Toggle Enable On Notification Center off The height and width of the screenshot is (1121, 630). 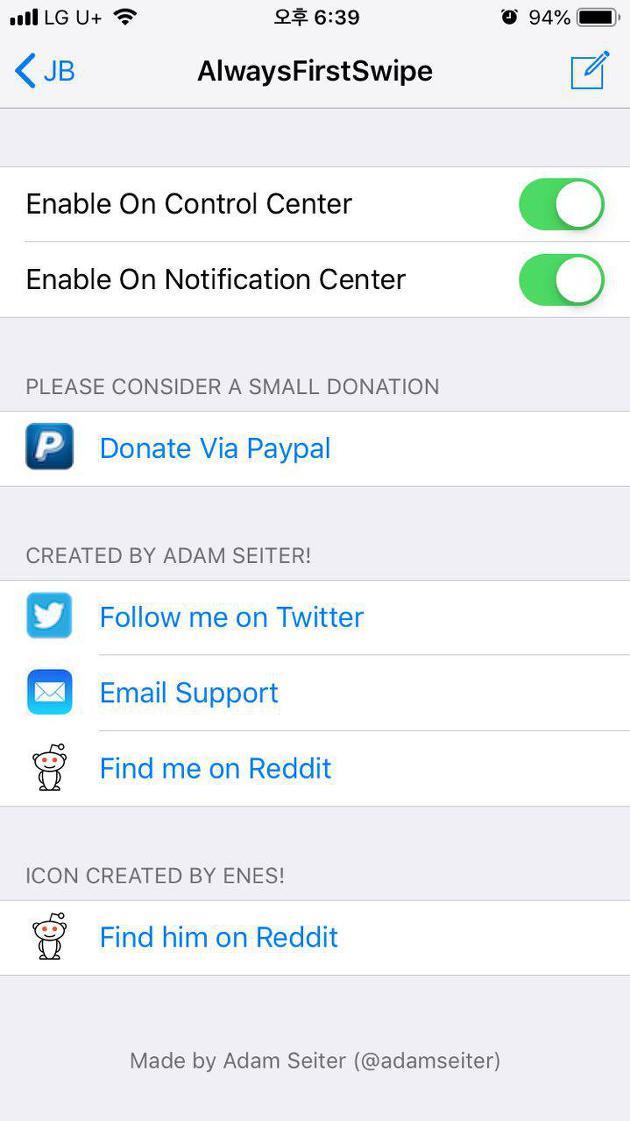coord(561,280)
